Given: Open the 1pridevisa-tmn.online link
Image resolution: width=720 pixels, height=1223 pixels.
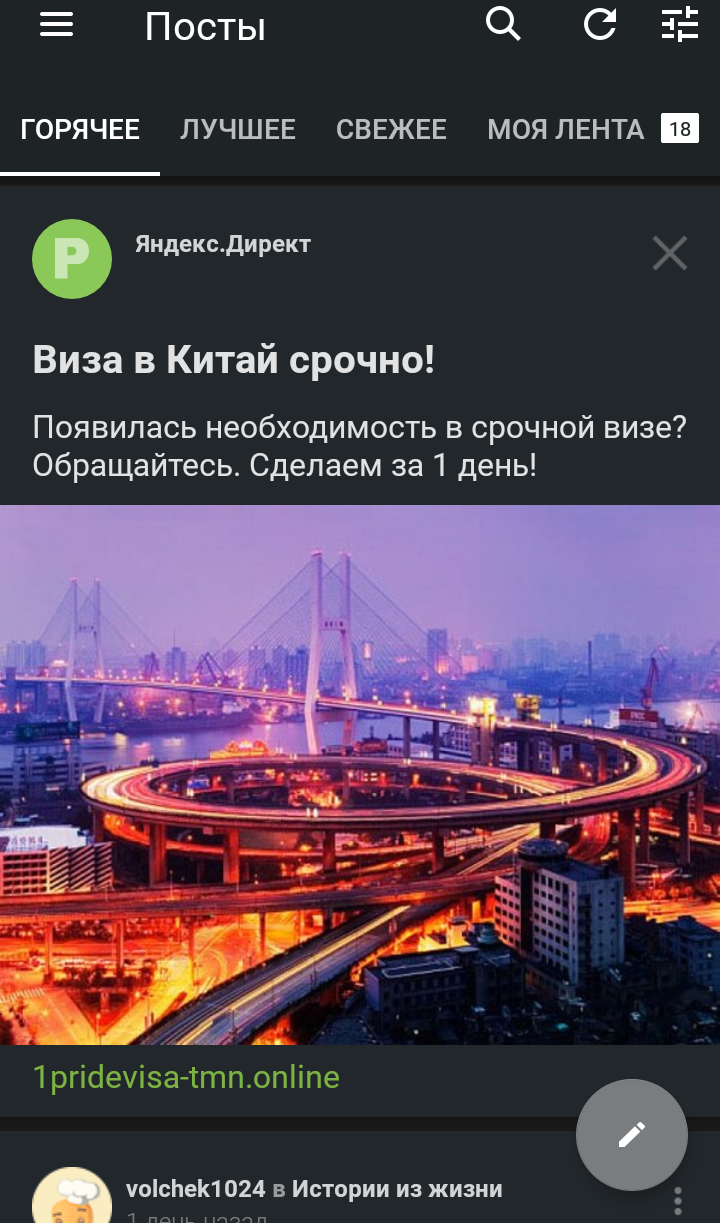Looking at the screenshot, I should pos(186,1077).
